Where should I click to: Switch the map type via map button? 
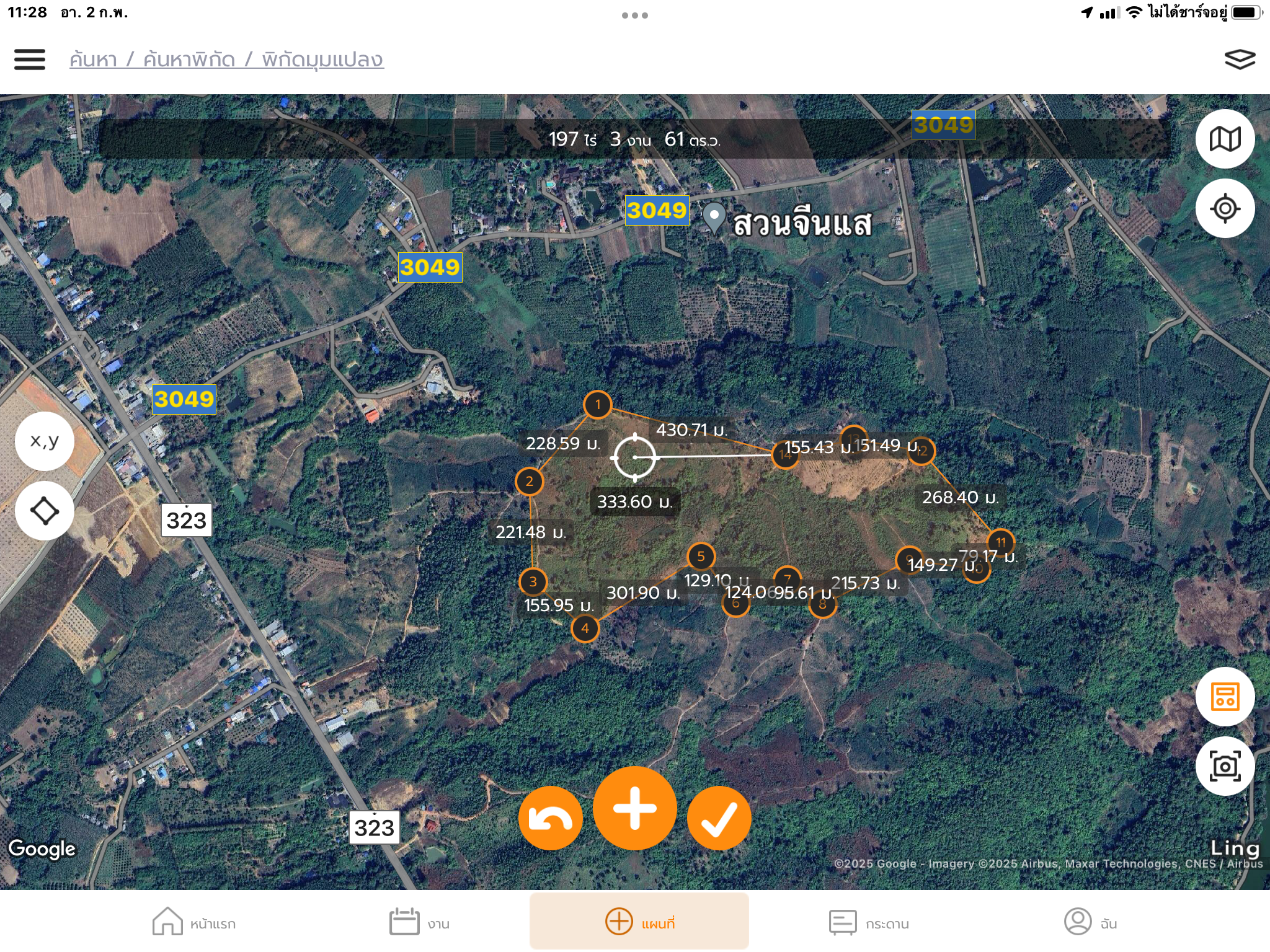pyautogui.click(x=1225, y=139)
